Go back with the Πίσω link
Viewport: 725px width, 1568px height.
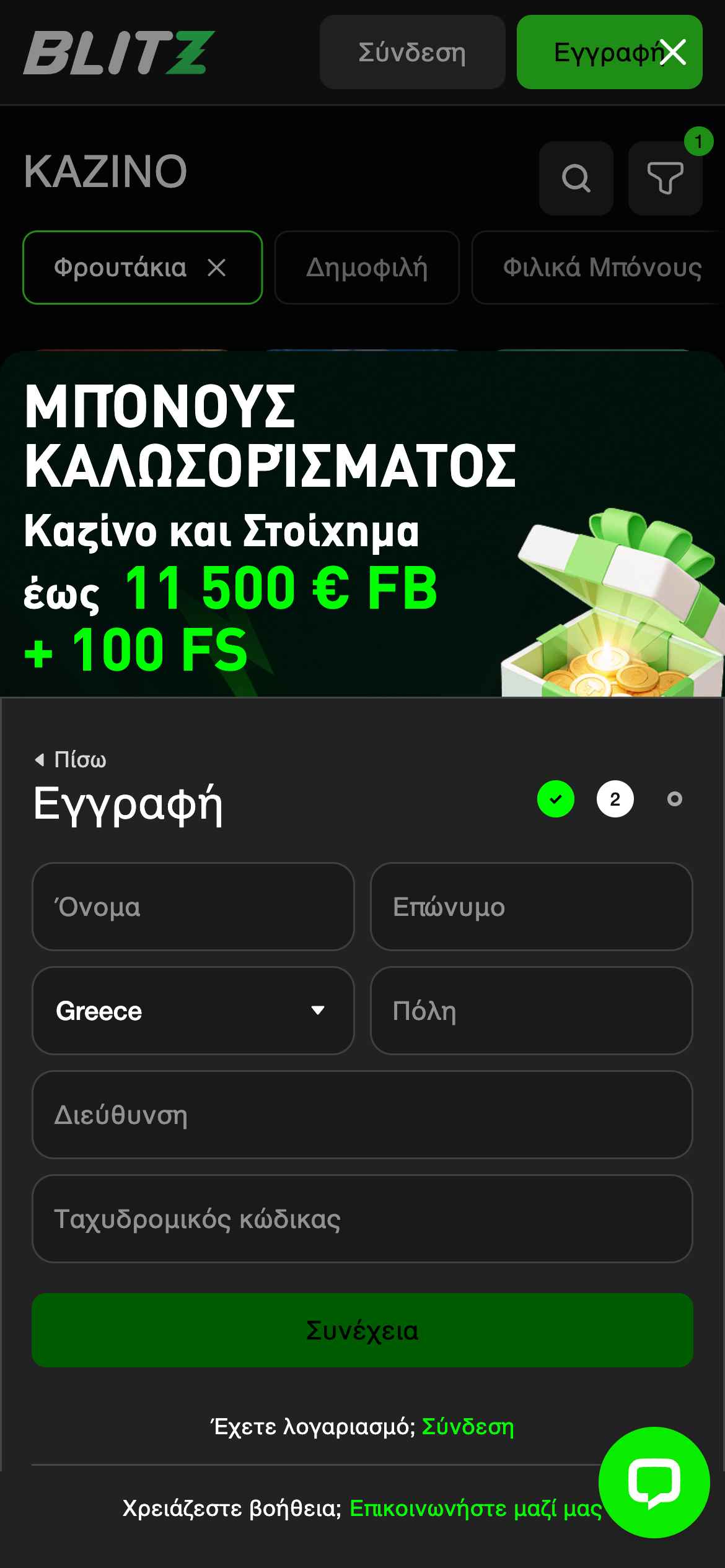tap(71, 759)
